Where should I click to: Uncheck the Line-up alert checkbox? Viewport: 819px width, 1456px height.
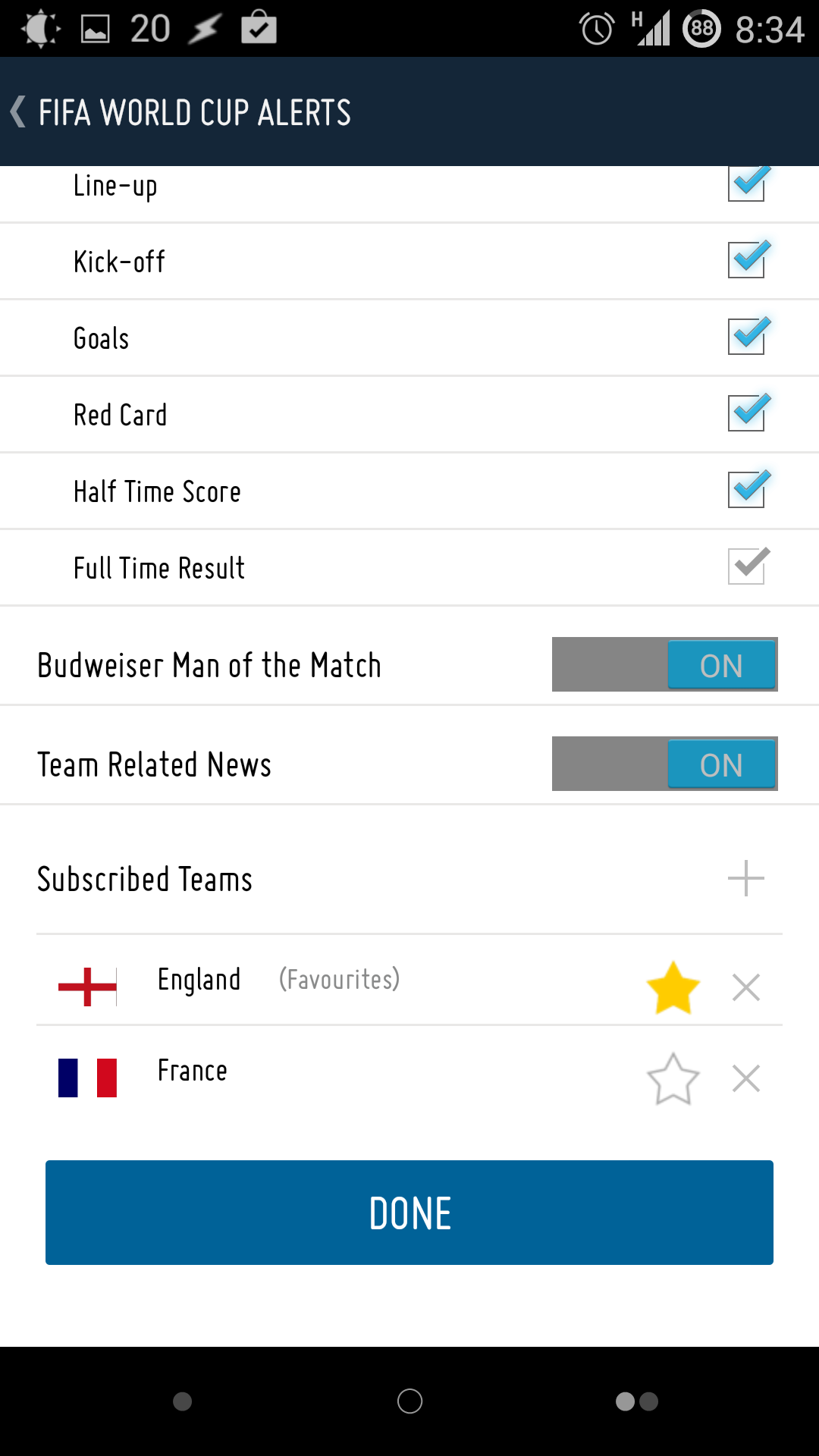(x=748, y=184)
